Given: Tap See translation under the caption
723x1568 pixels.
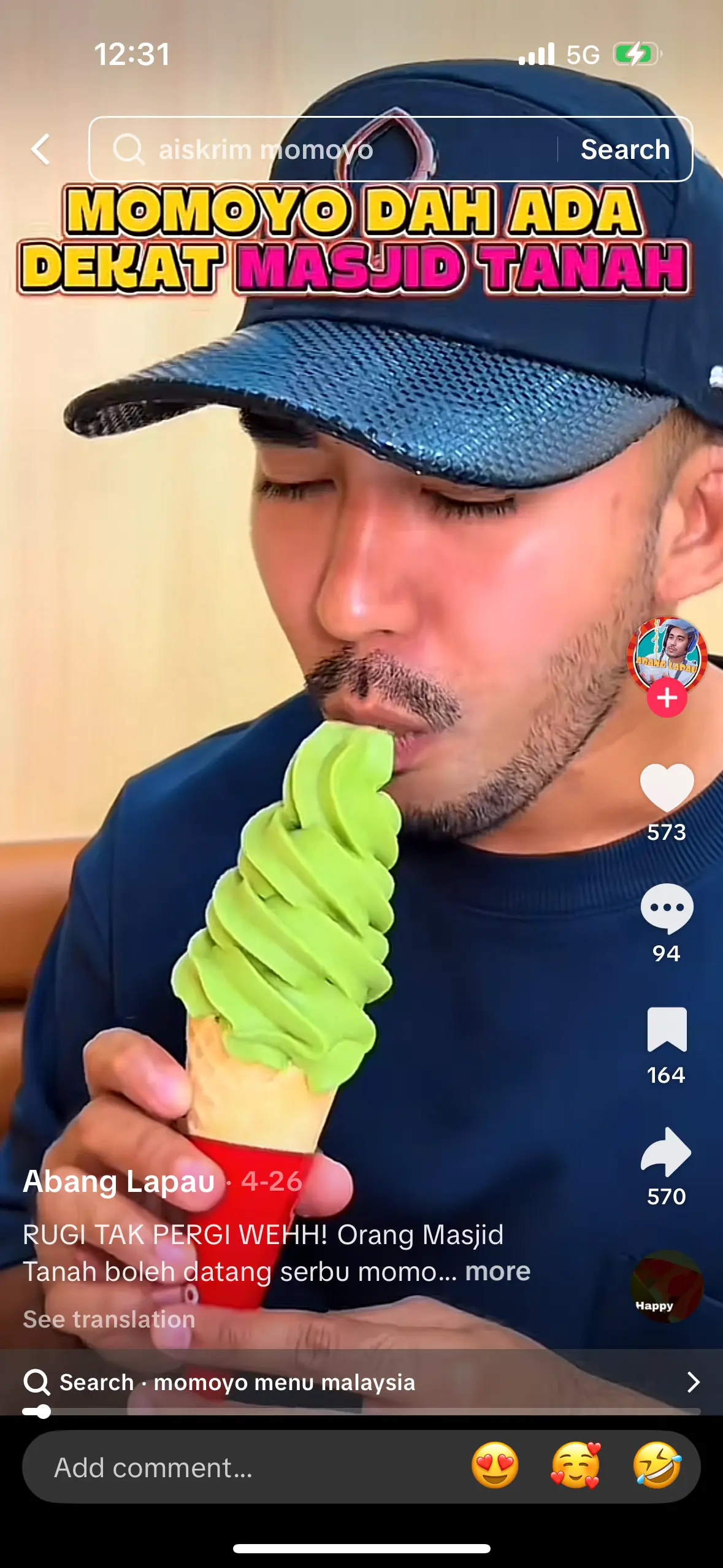Looking at the screenshot, I should (x=109, y=1319).
